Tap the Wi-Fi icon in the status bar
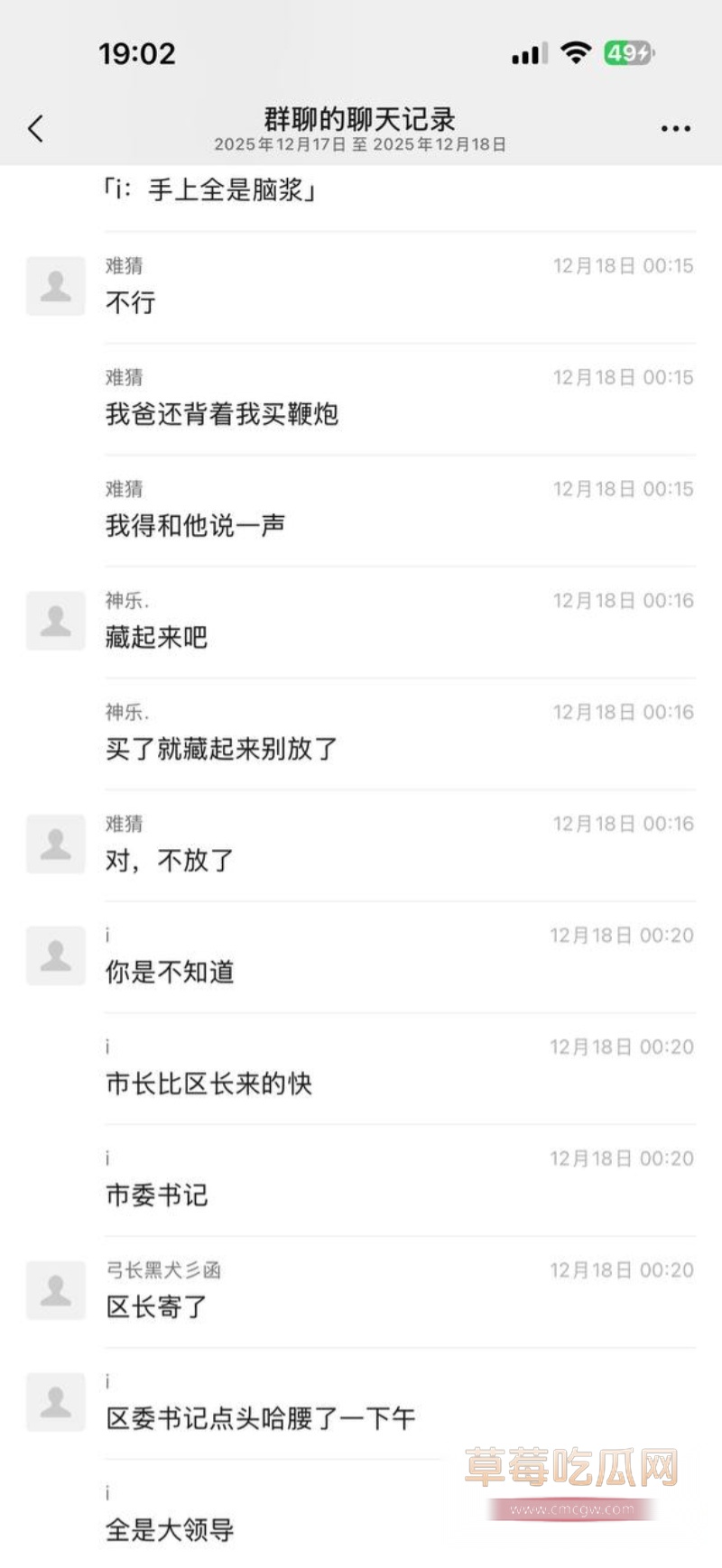Image resolution: width=722 pixels, height=1568 pixels. click(x=577, y=53)
